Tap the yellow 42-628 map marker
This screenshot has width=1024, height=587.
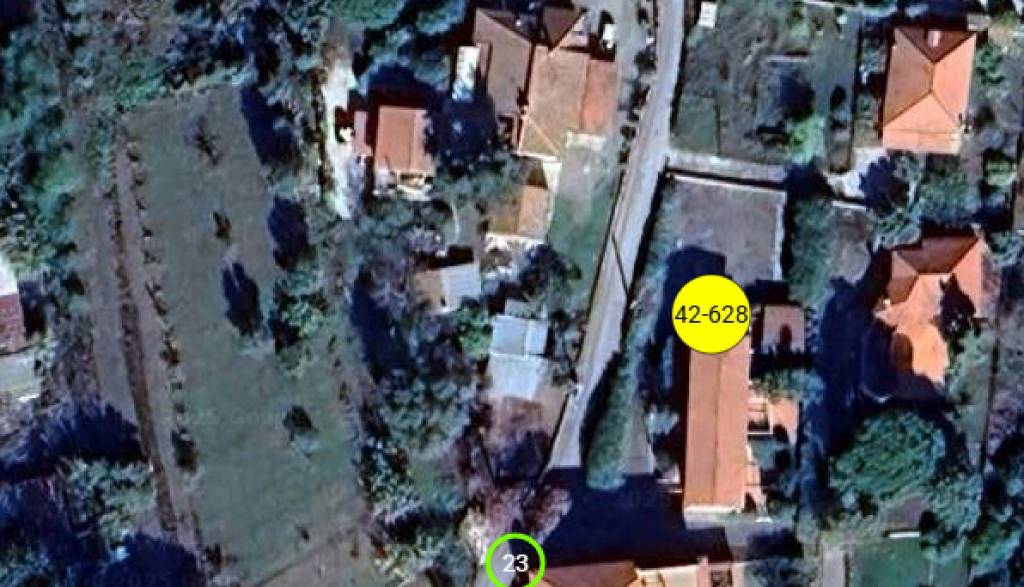(x=711, y=314)
